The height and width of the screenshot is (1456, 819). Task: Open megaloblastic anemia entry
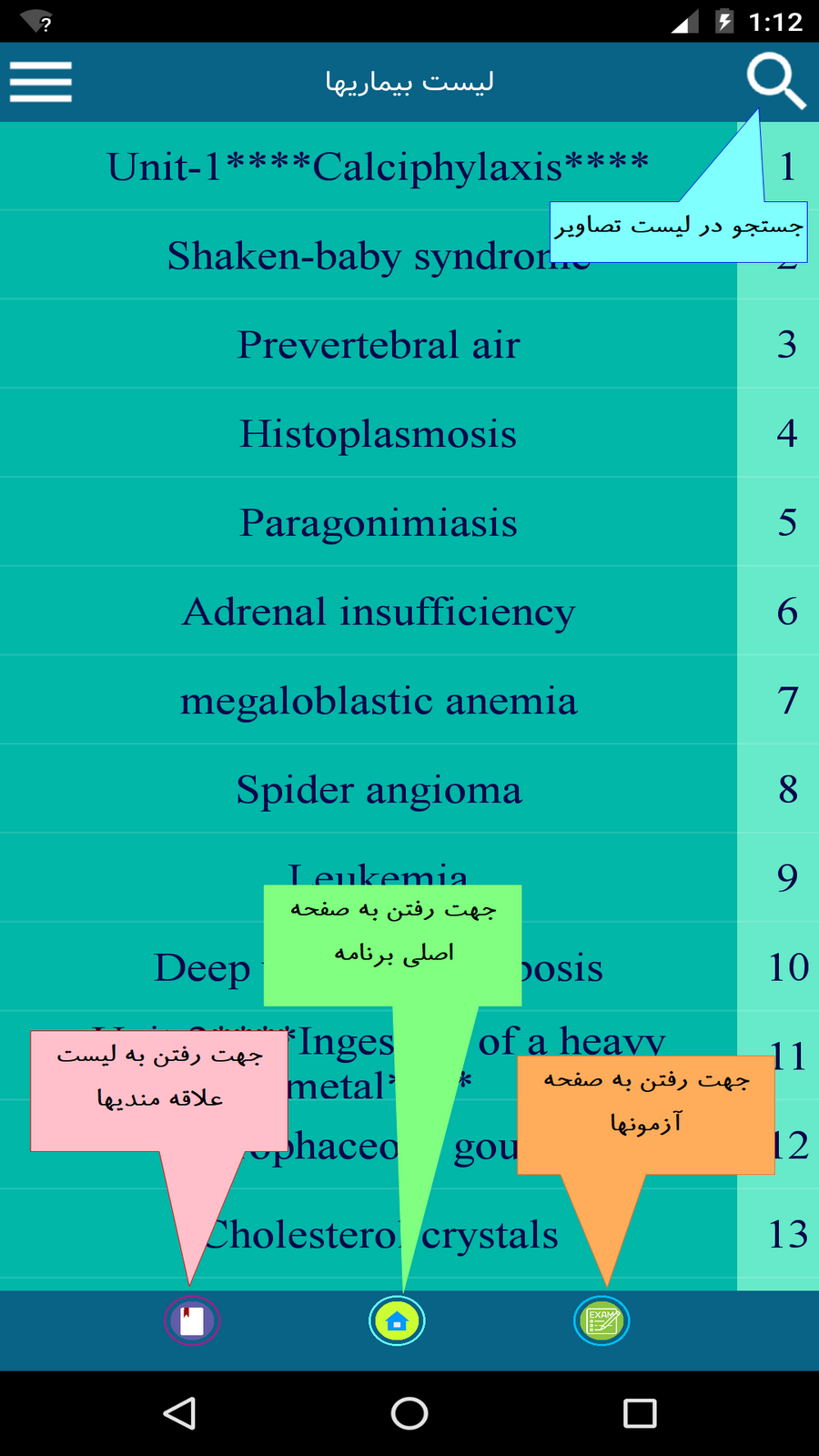click(x=378, y=701)
